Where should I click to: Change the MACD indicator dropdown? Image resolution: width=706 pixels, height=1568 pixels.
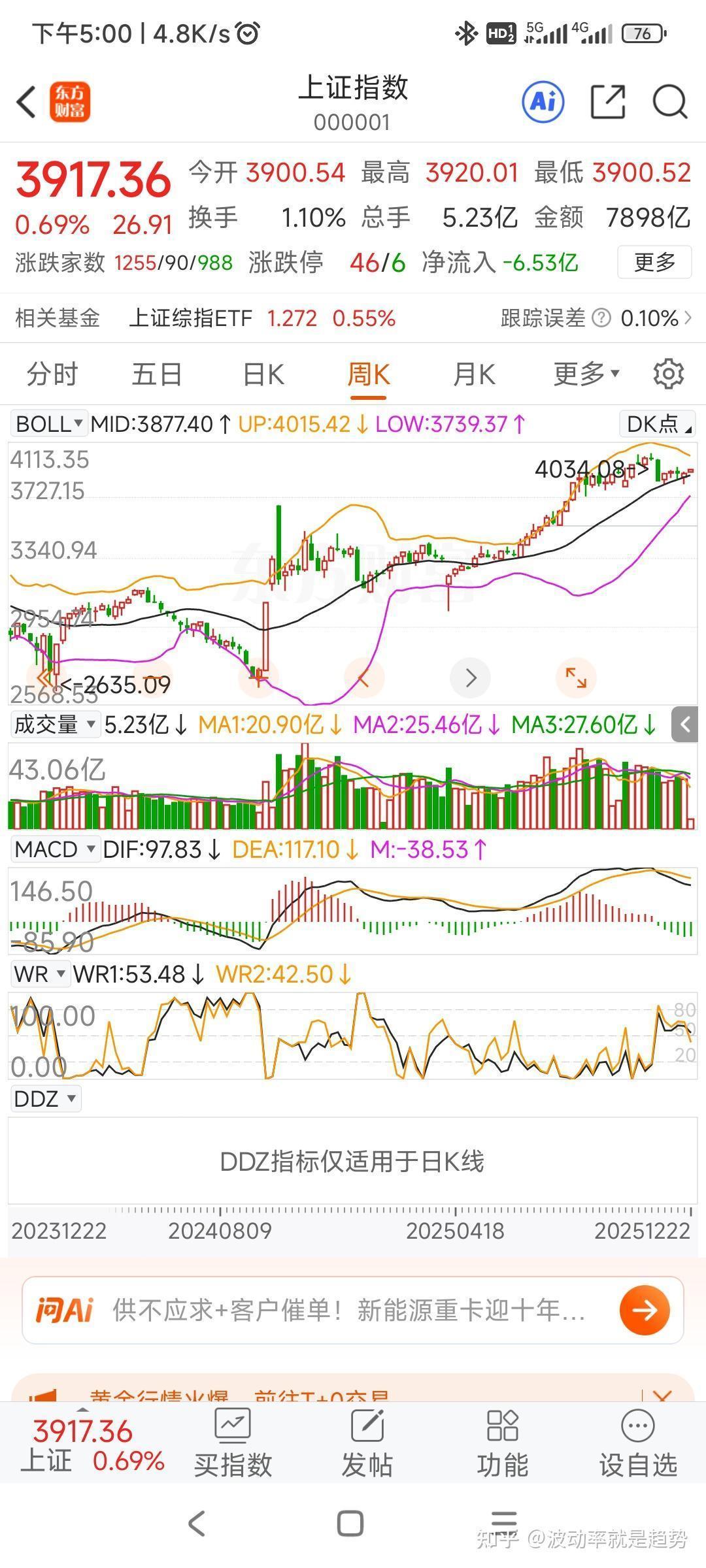[x=55, y=849]
